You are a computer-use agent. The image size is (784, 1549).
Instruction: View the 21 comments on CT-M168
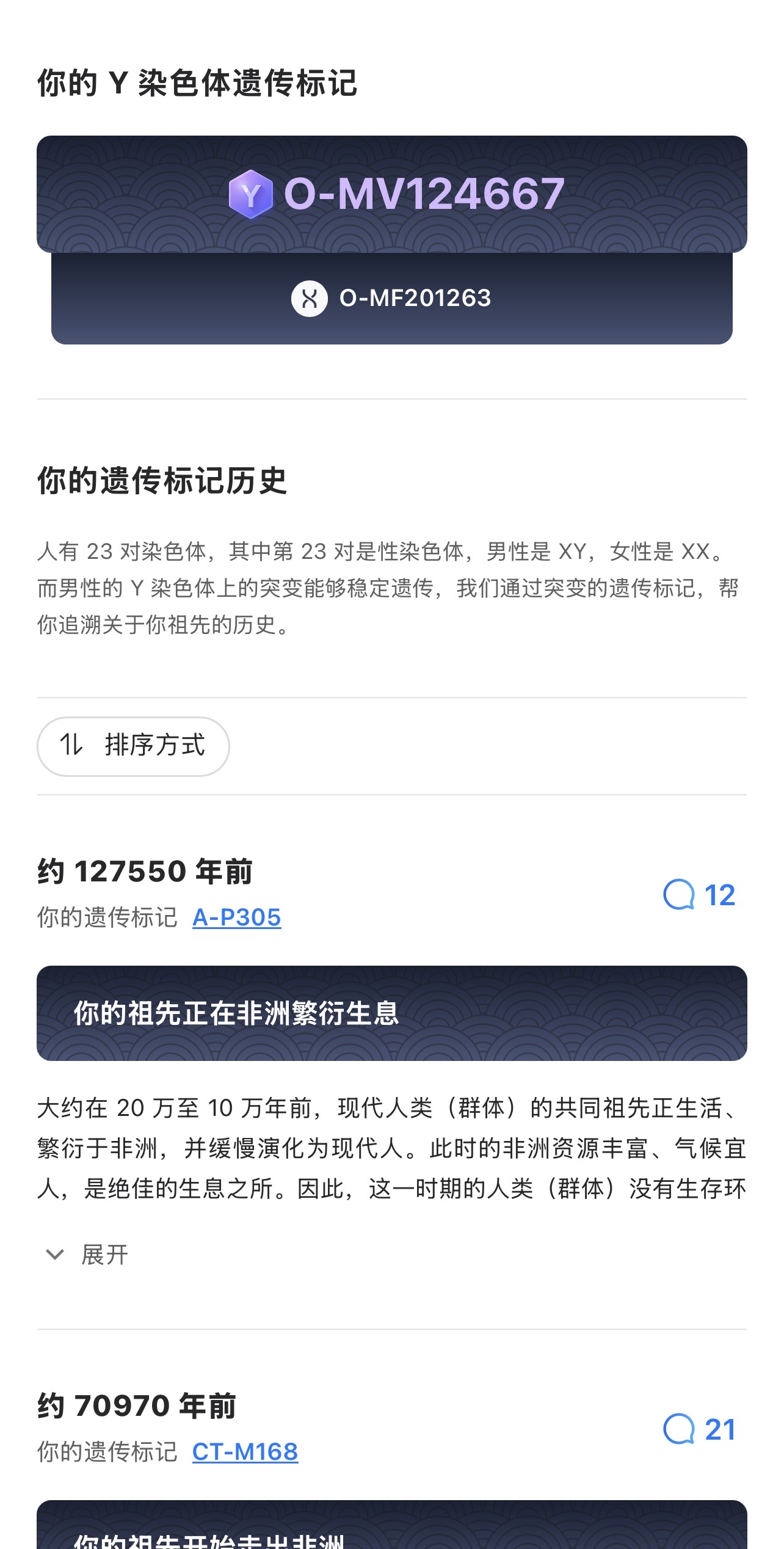point(699,1430)
